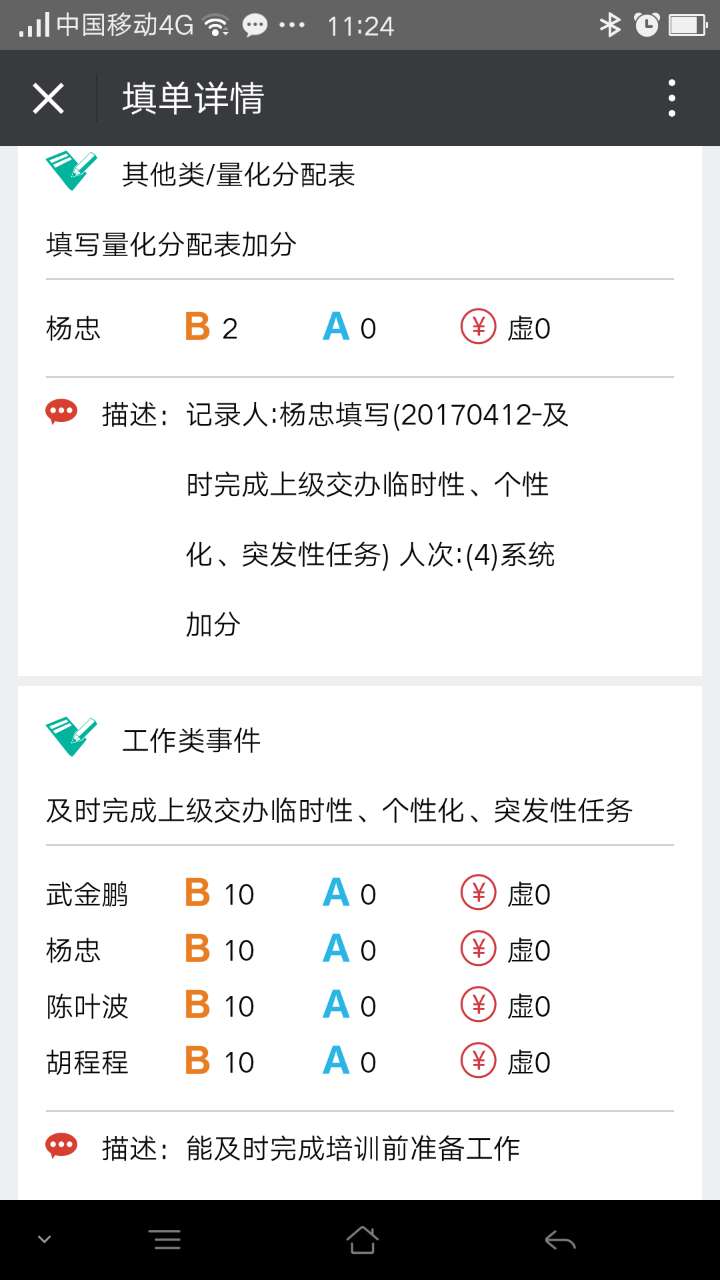Image resolution: width=720 pixels, height=1280 pixels.
Task: Close the 填单详情 page
Action: (x=48, y=98)
